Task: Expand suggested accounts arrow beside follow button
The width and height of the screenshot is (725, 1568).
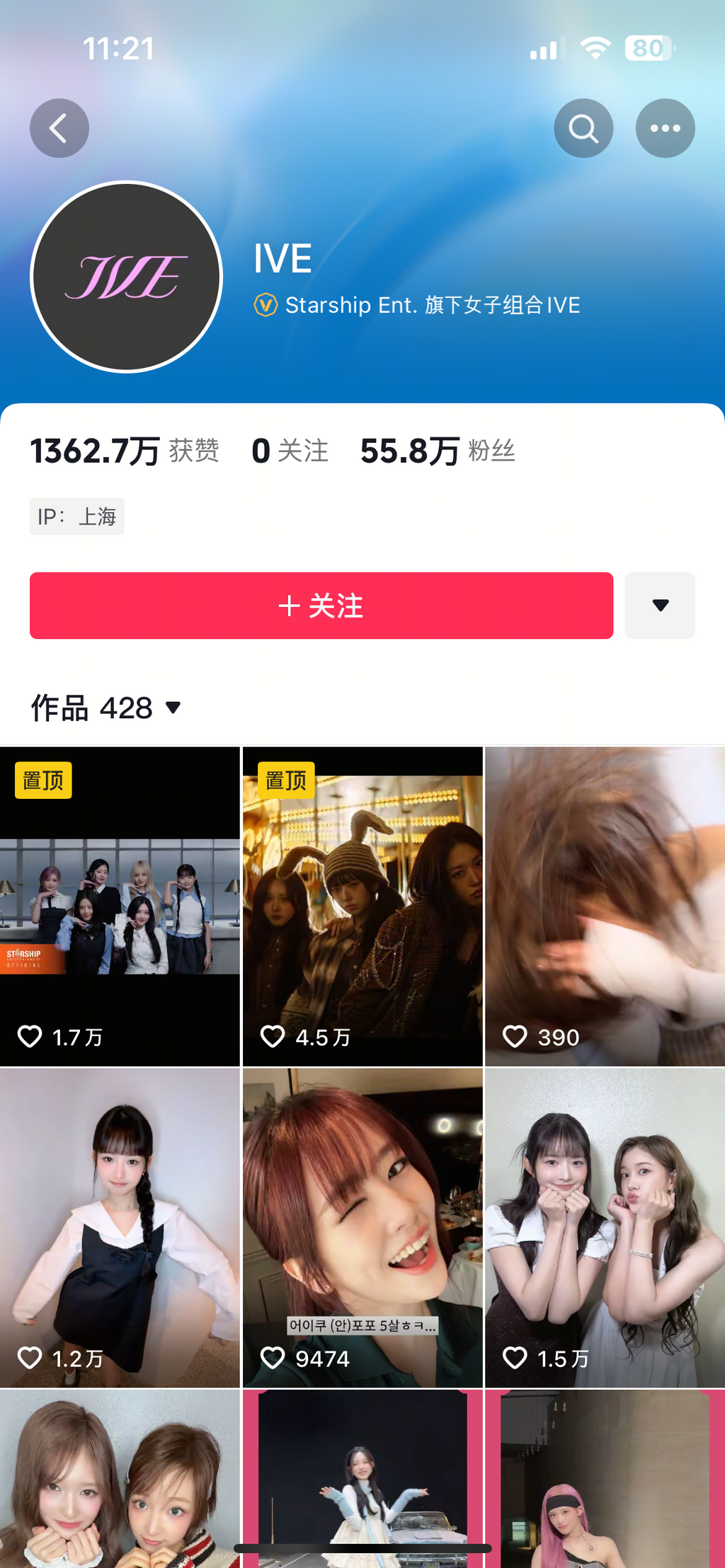Action: coord(659,606)
